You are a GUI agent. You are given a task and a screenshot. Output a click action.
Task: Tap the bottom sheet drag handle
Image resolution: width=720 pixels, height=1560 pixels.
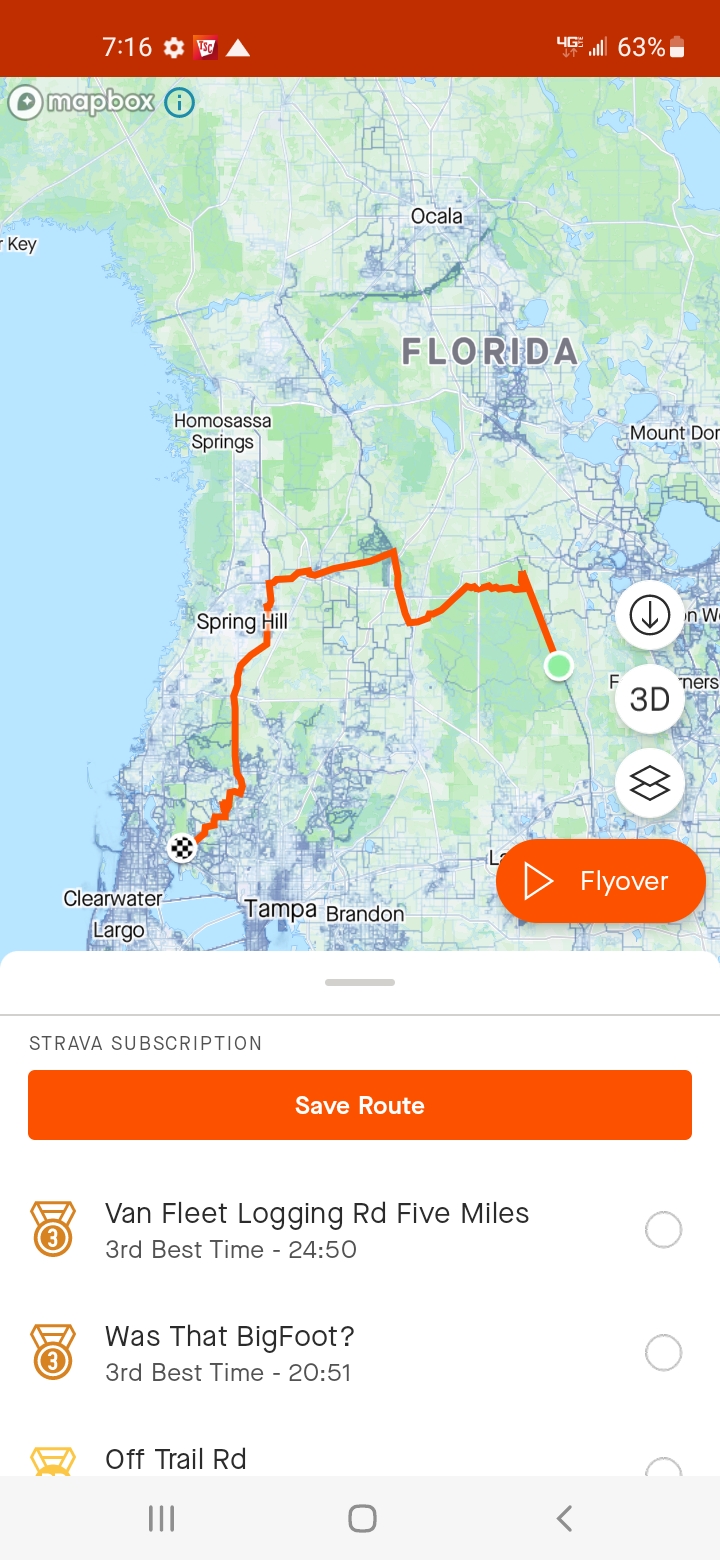click(360, 982)
